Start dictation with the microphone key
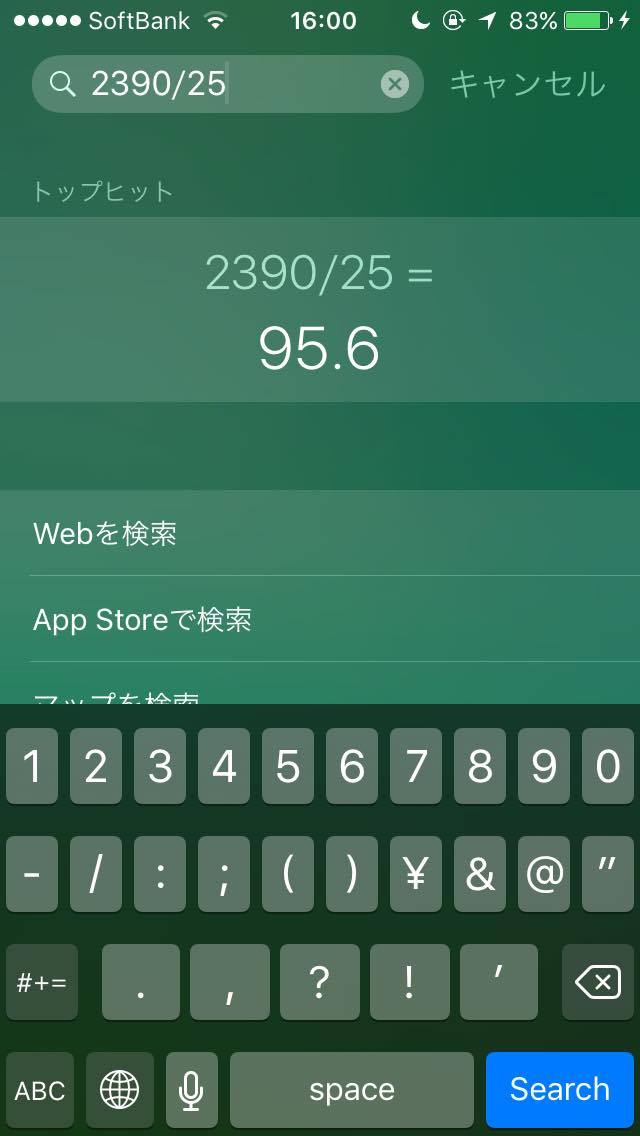 191,1089
